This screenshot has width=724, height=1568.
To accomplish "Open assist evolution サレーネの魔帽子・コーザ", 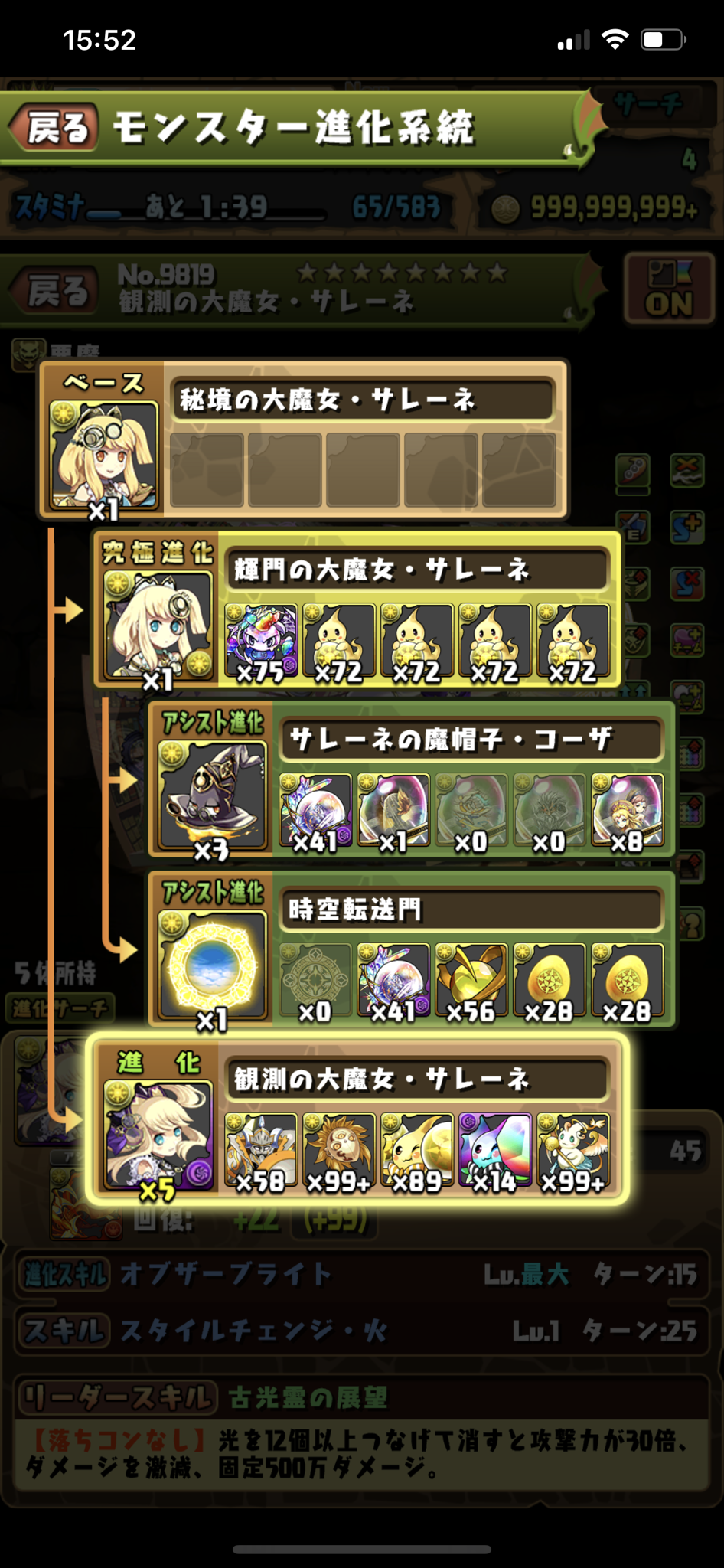I will pyautogui.click(x=212, y=795).
